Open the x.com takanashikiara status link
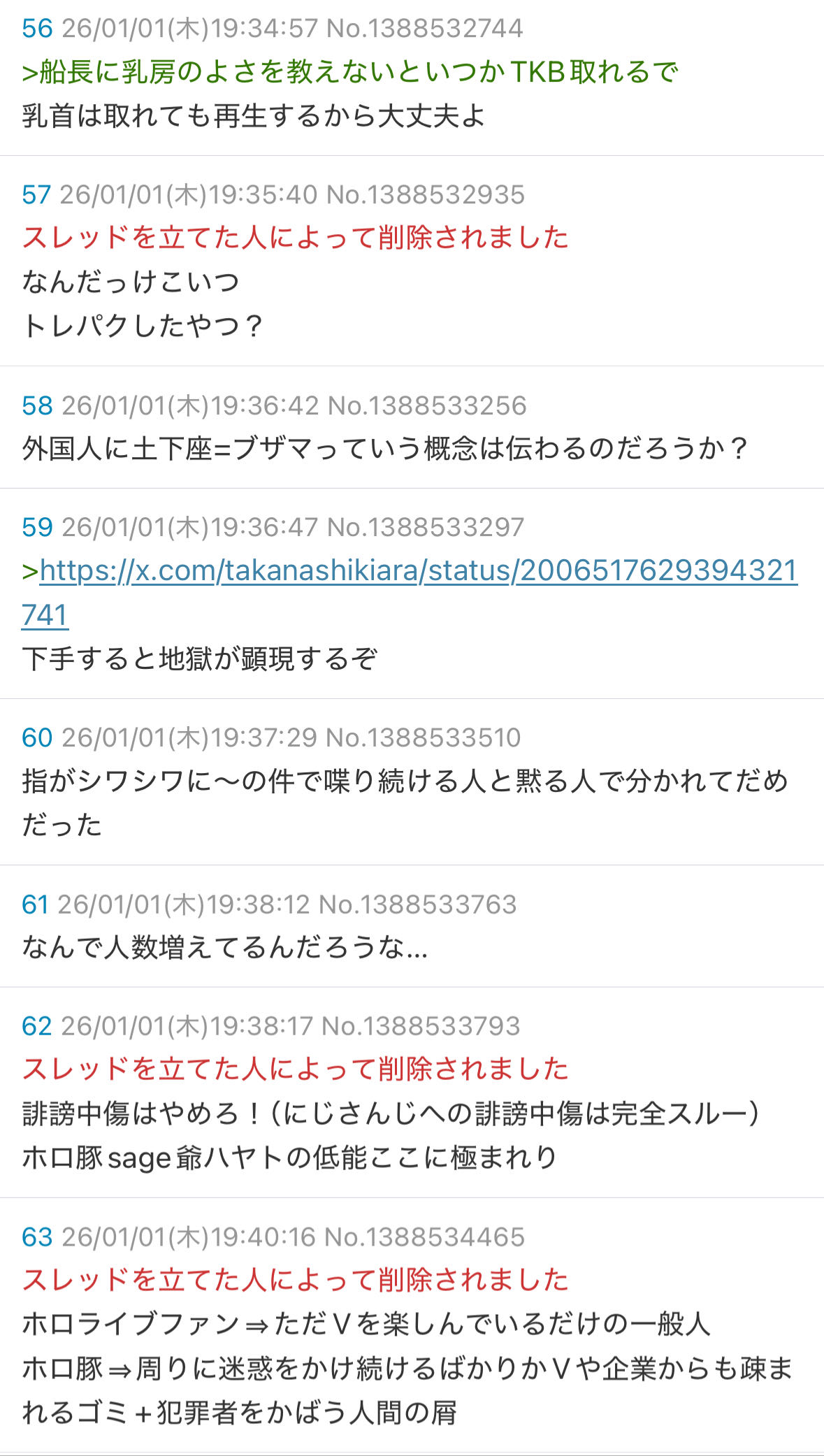This screenshot has width=824, height=1456. pyautogui.click(x=418, y=571)
